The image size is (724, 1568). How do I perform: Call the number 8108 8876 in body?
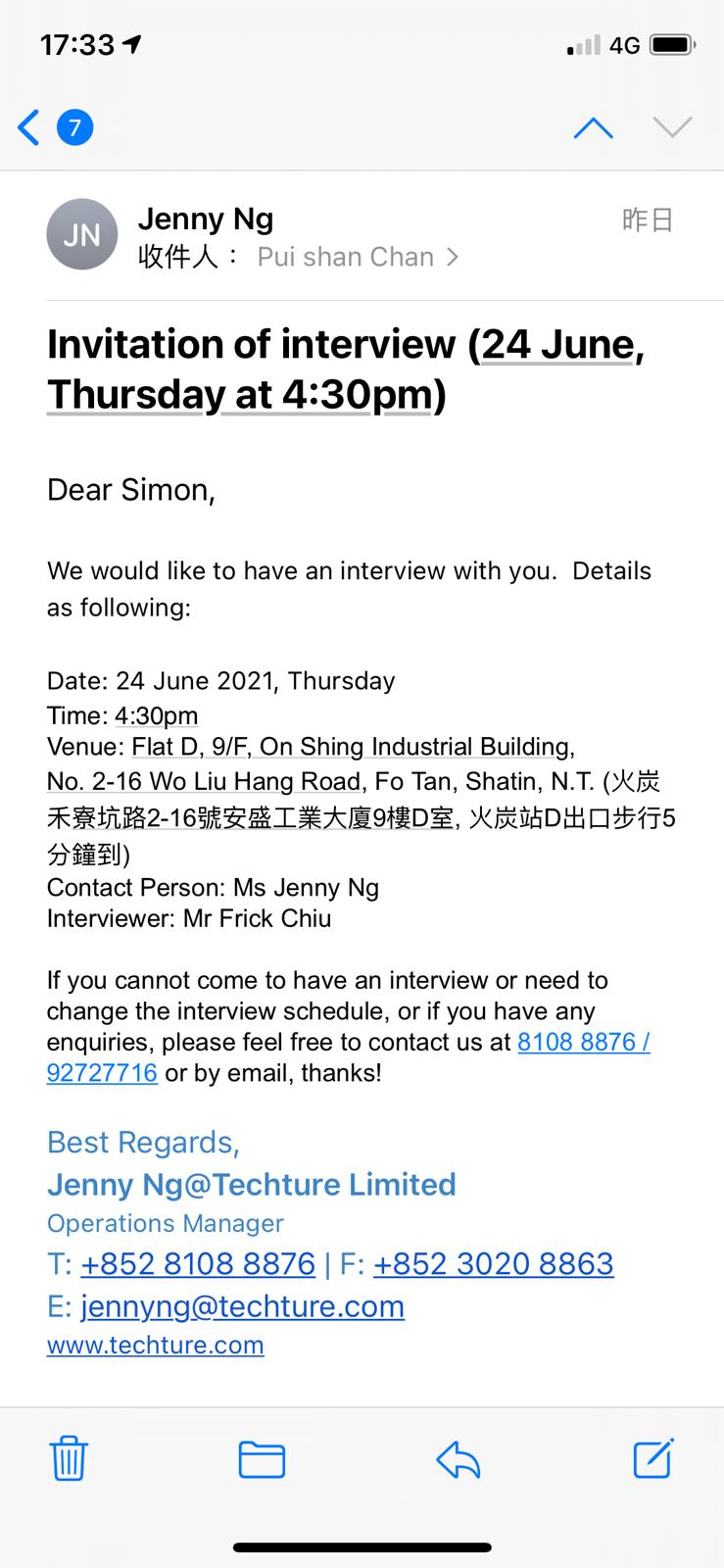(x=582, y=1042)
